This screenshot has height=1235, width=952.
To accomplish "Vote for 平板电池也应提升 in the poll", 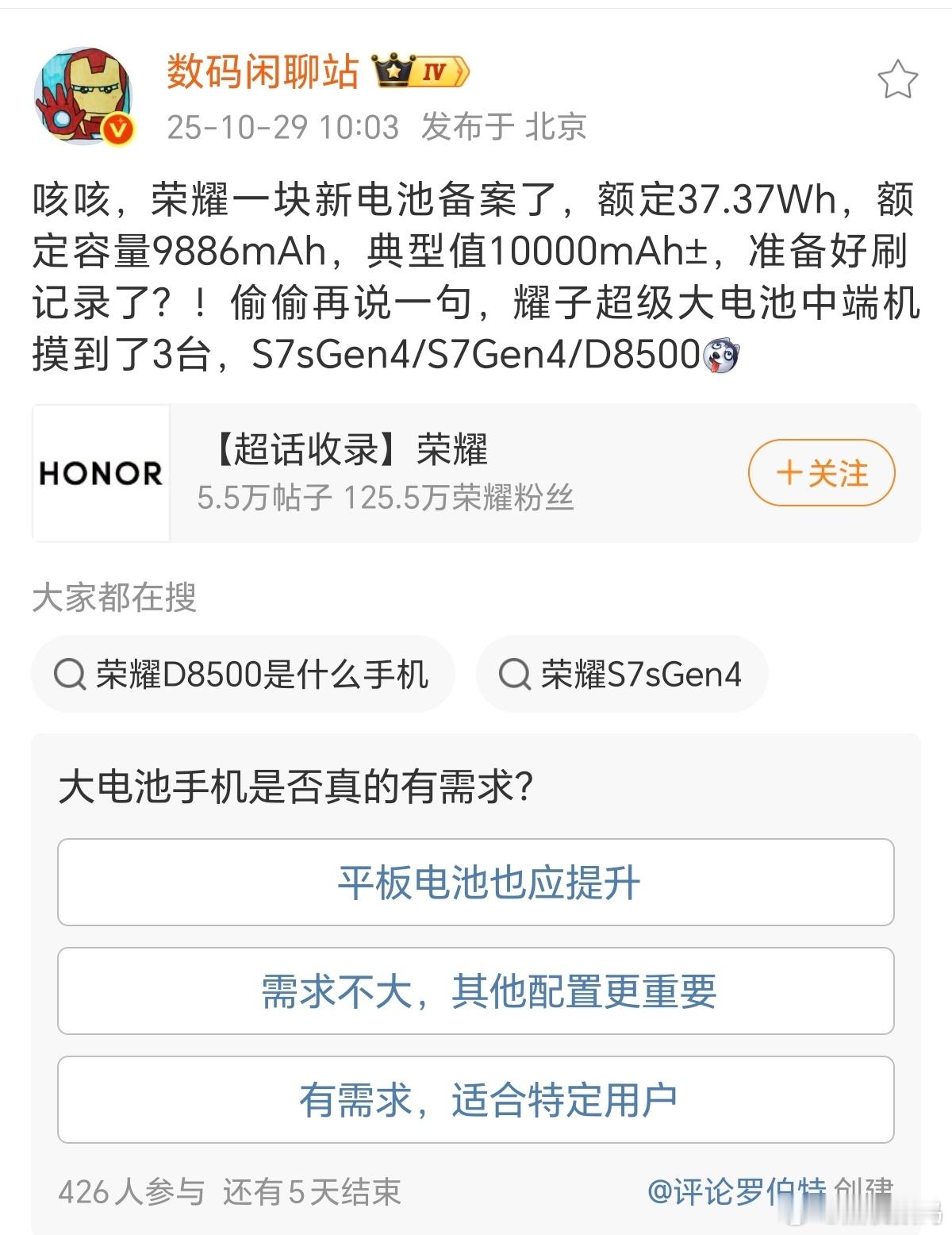I will pyautogui.click(x=475, y=883).
